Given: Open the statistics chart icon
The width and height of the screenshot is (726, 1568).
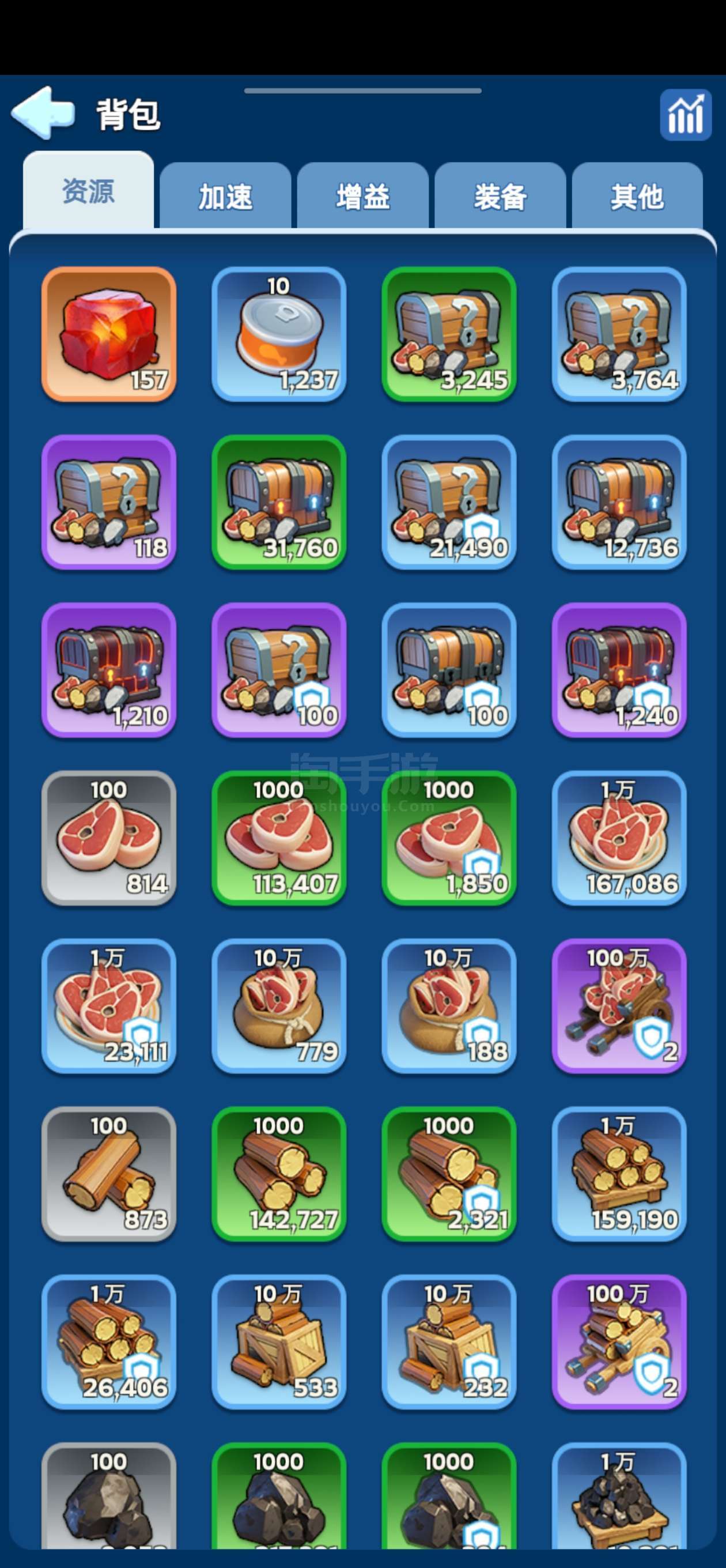Looking at the screenshot, I should click(685, 115).
